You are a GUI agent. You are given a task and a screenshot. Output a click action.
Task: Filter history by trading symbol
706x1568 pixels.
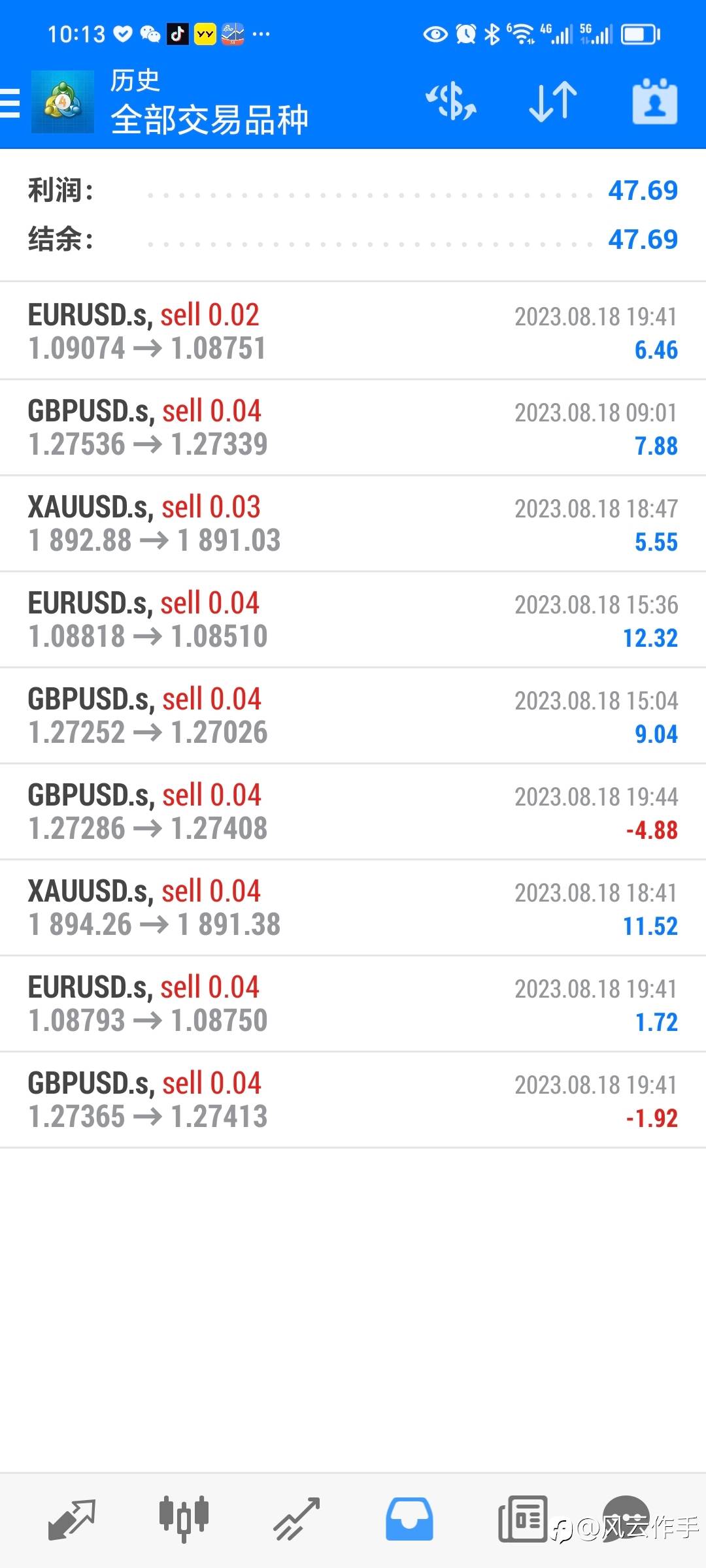coord(451,103)
